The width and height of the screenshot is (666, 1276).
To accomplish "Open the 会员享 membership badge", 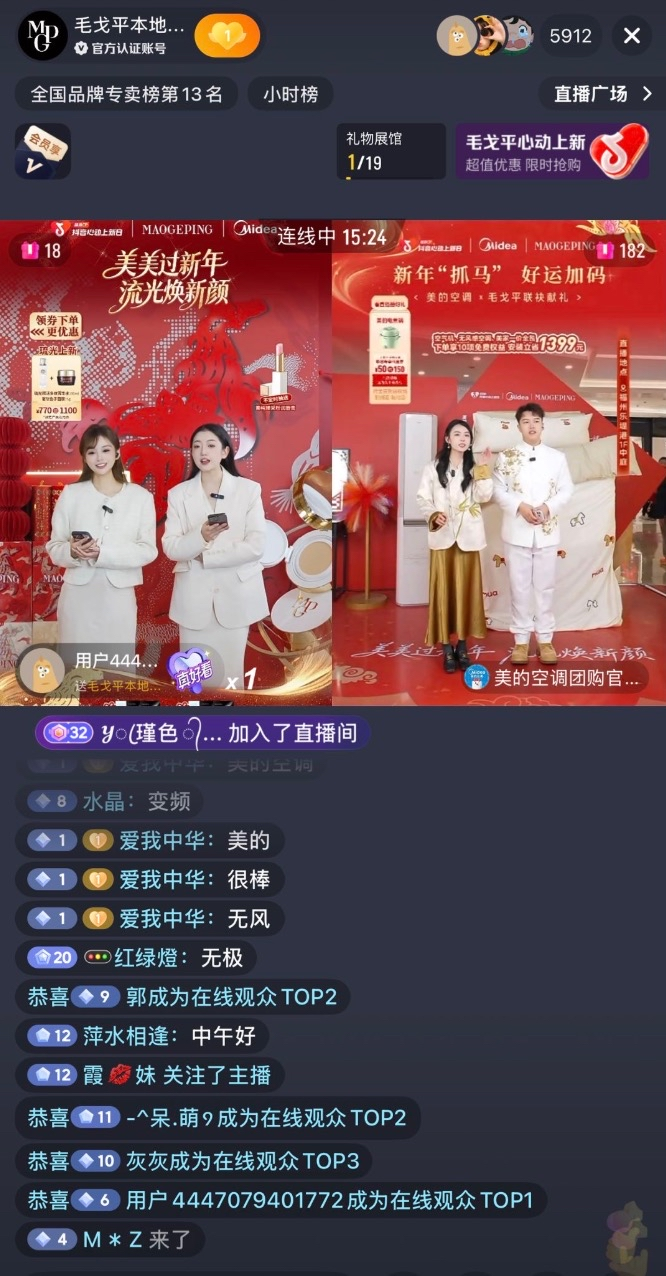I will click(42, 151).
